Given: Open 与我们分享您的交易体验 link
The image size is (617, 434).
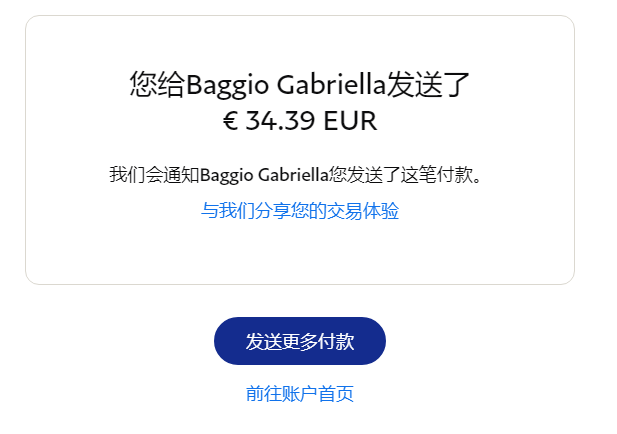Looking at the screenshot, I should coord(300,211).
